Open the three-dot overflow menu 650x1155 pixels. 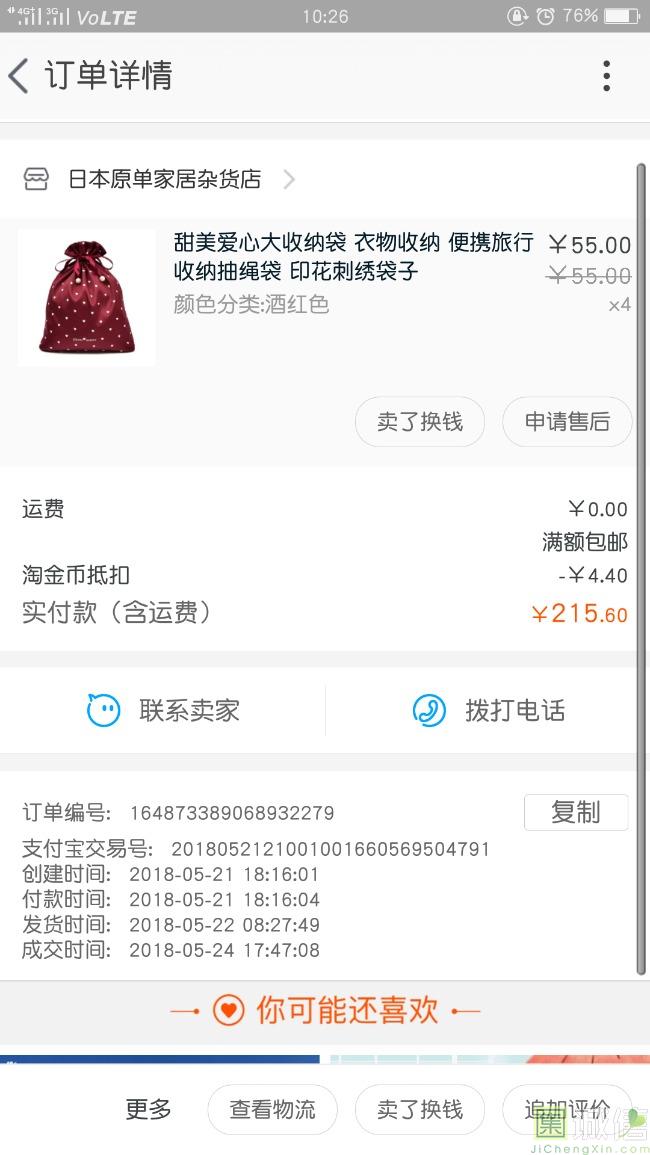606,76
